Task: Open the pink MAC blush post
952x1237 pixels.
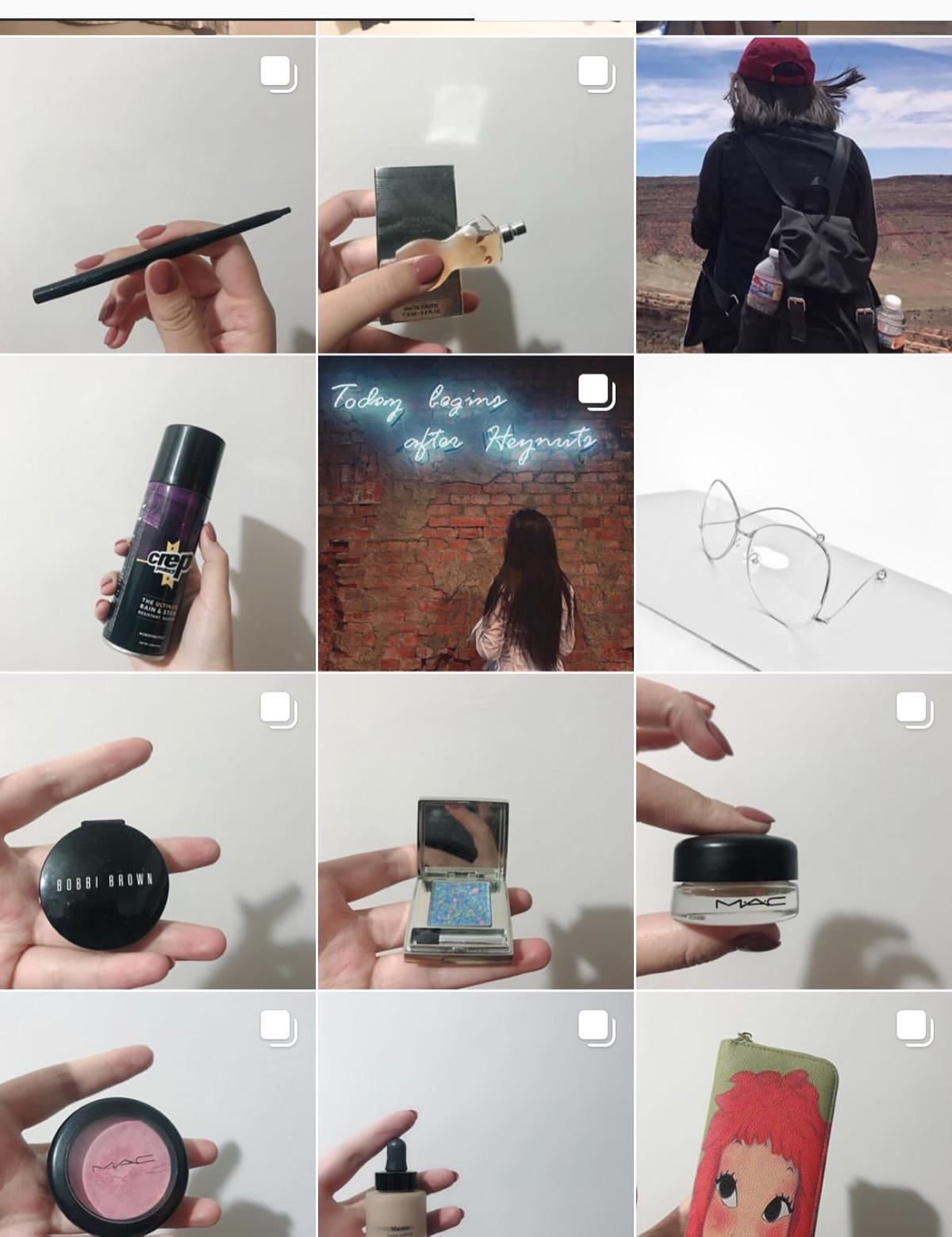Action: pyautogui.click(x=157, y=1115)
